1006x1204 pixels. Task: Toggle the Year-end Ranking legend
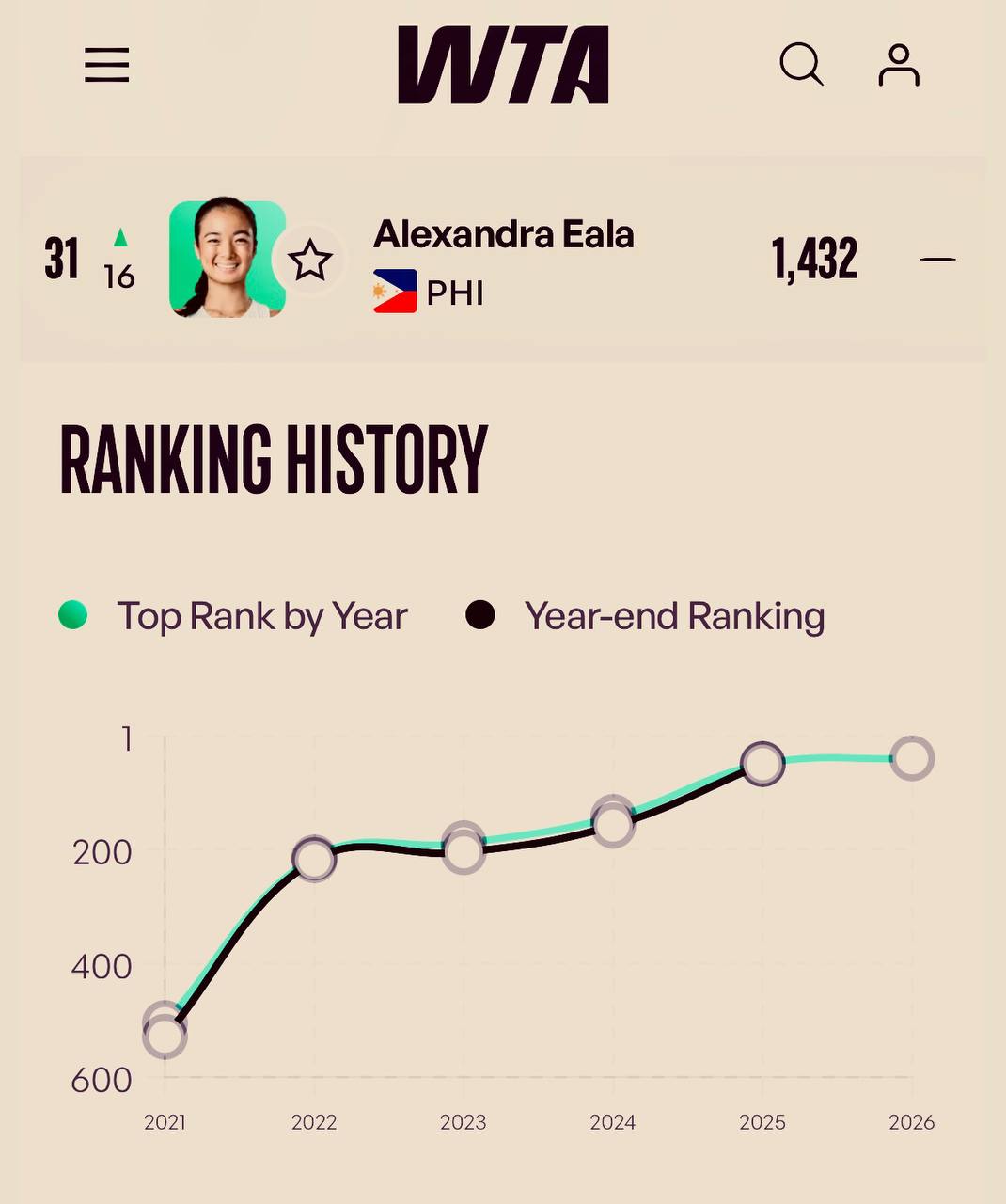click(646, 616)
